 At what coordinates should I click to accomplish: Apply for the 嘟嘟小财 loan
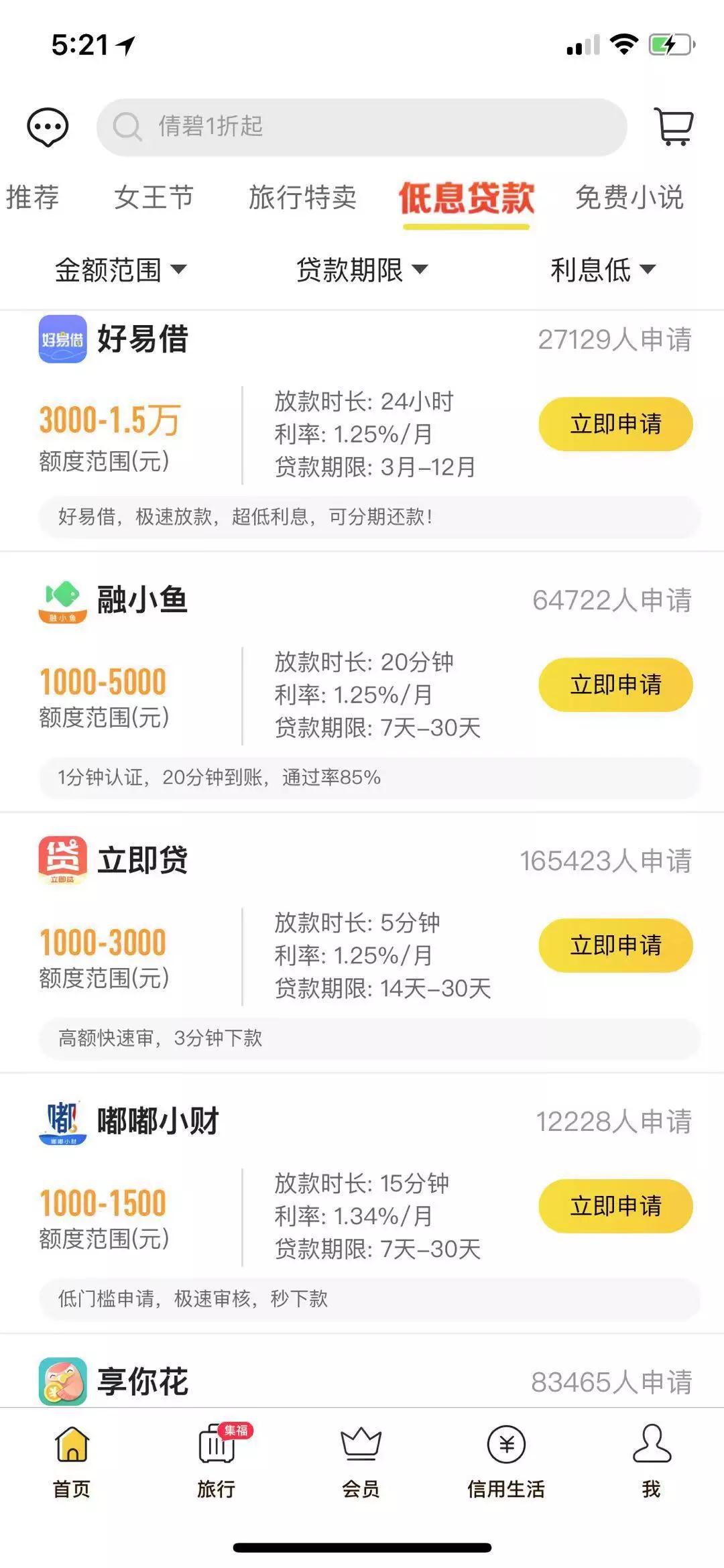(615, 1206)
